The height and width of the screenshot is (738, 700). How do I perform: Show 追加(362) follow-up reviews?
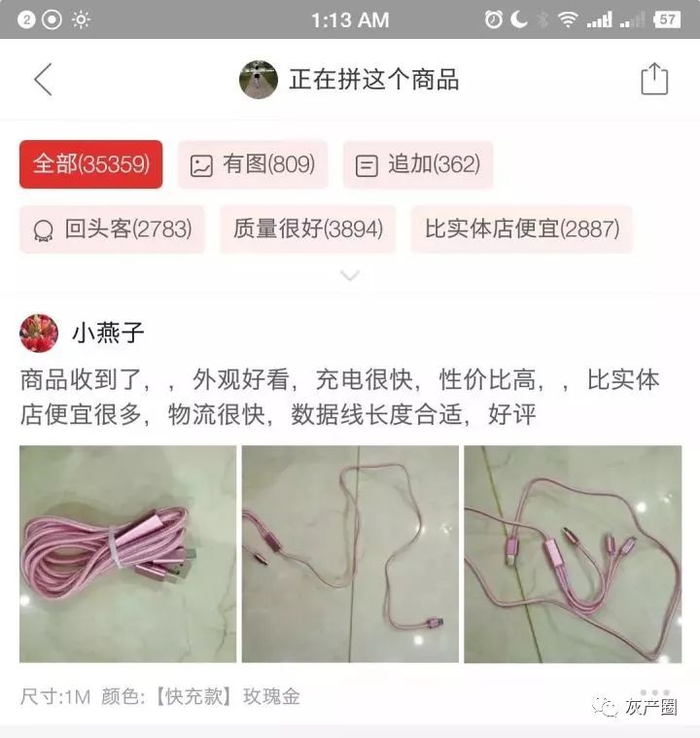tap(418, 164)
